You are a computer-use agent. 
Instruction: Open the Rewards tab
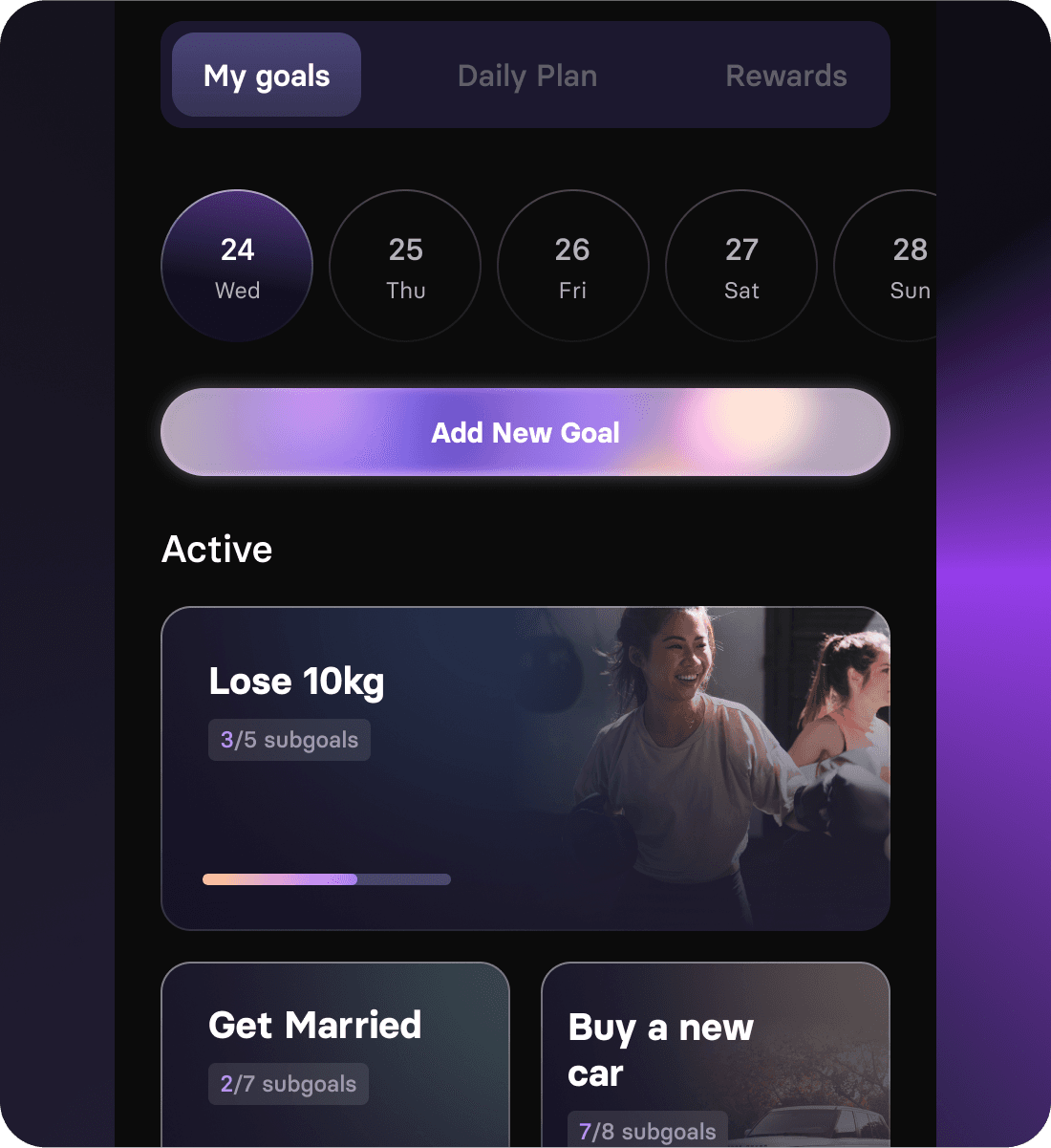tap(785, 76)
